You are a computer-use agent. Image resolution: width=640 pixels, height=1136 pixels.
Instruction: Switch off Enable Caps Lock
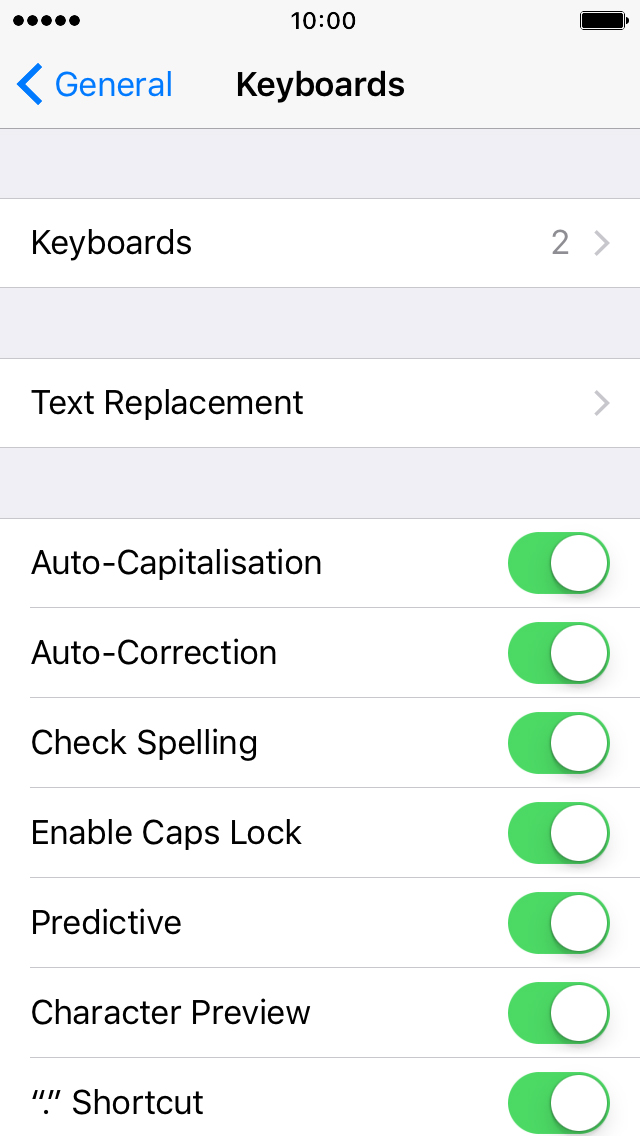click(559, 832)
